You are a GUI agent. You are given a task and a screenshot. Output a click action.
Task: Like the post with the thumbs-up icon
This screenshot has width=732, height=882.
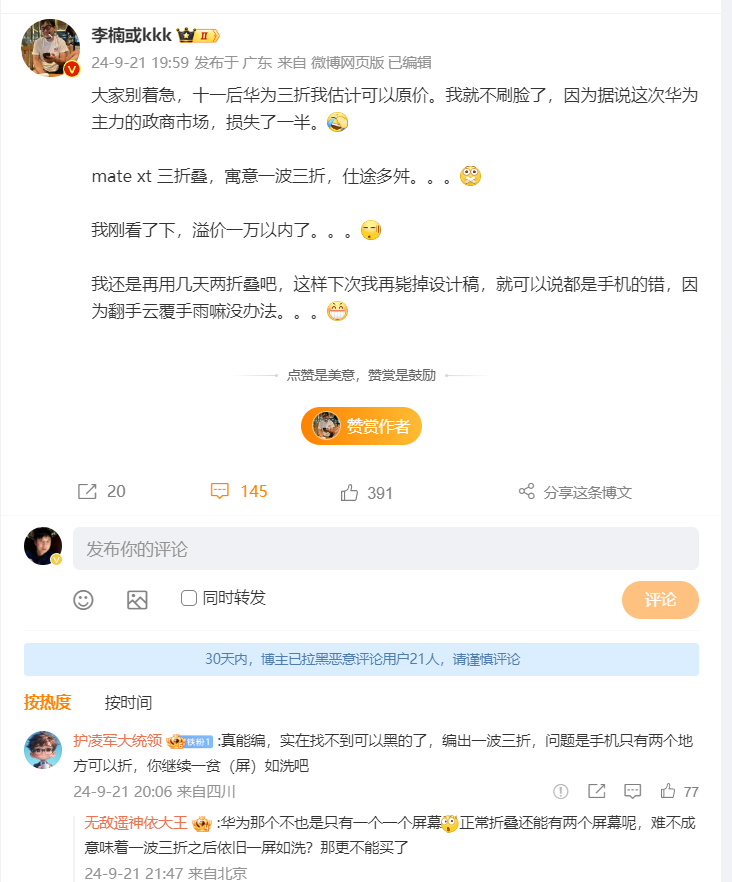point(349,491)
